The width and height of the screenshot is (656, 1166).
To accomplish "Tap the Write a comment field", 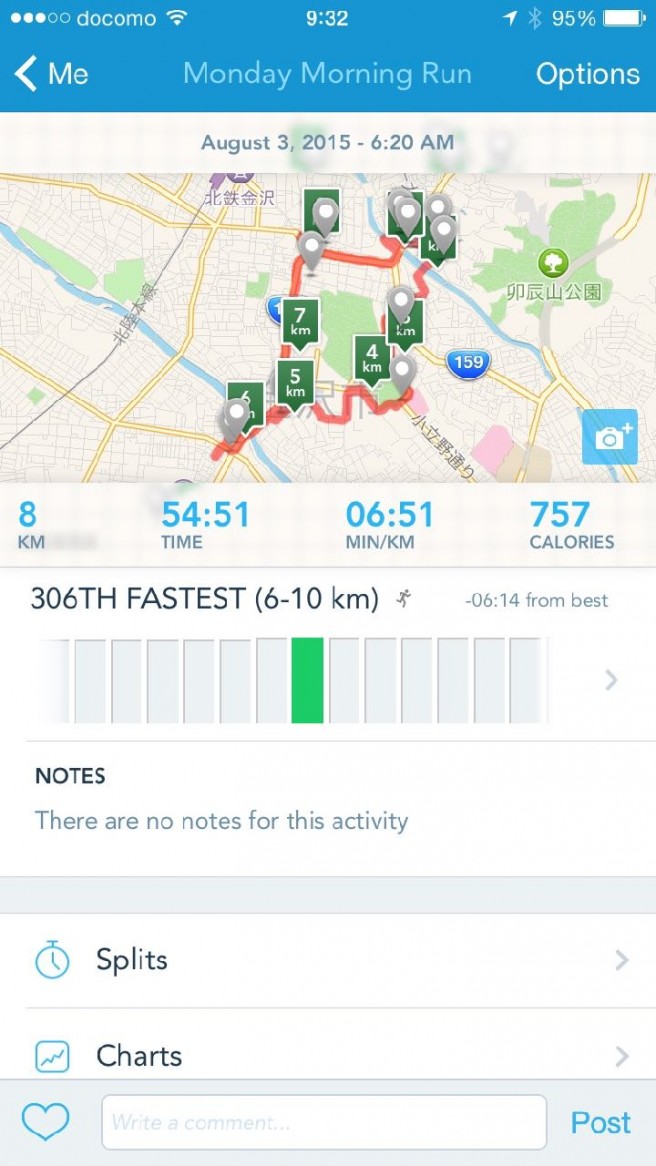I will pyautogui.click(x=323, y=1122).
